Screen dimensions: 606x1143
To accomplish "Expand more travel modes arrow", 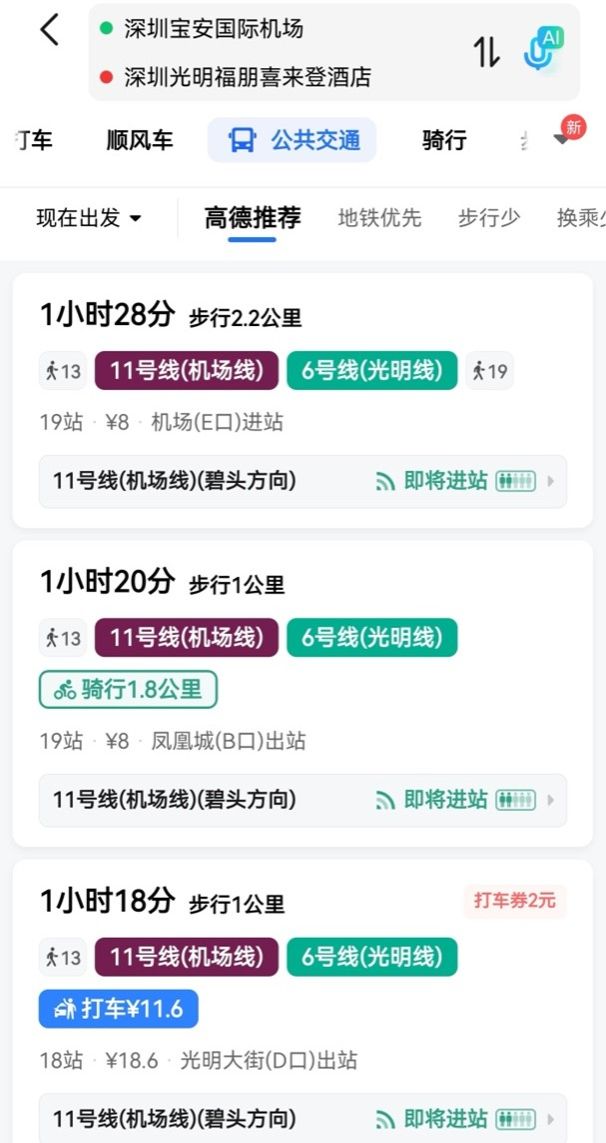I will [560, 140].
